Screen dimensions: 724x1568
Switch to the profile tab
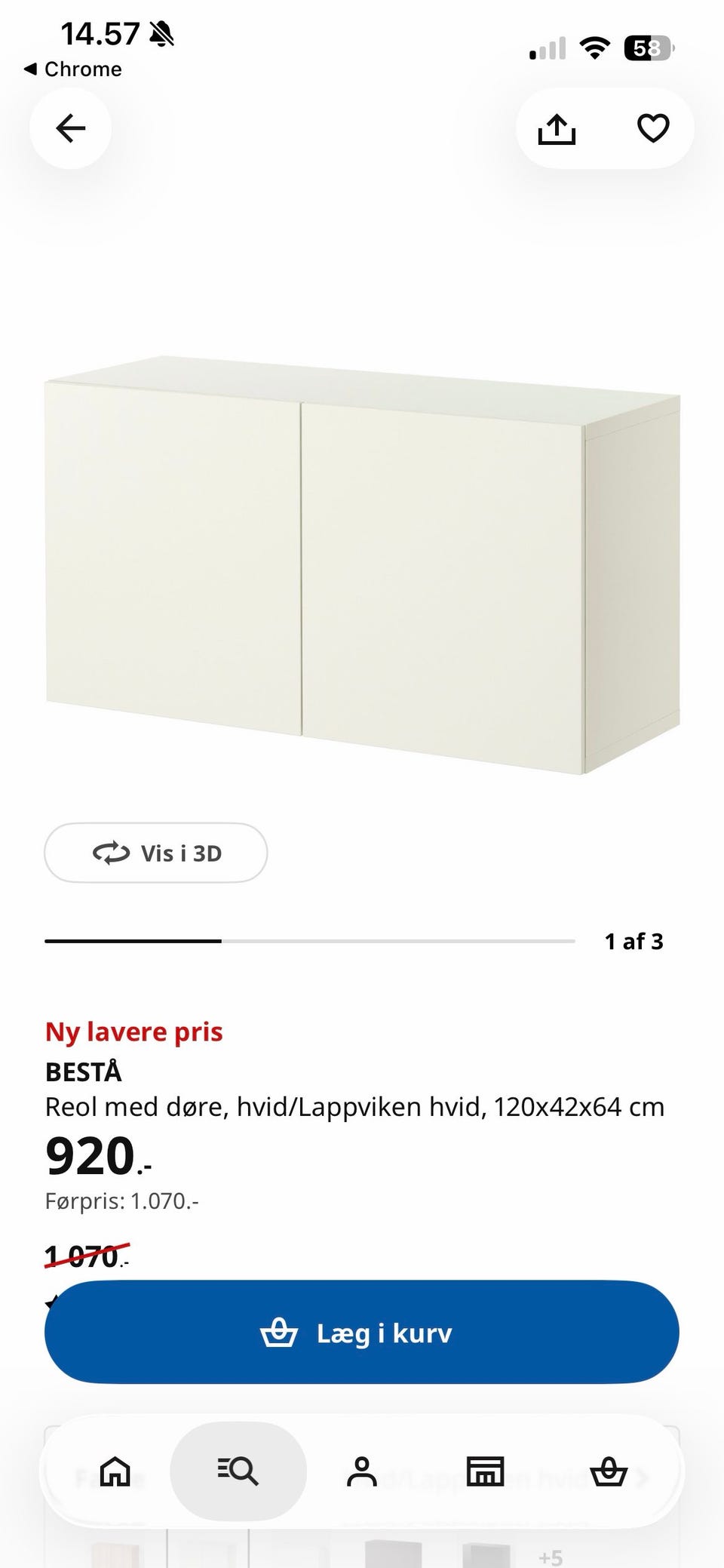[x=362, y=1471]
